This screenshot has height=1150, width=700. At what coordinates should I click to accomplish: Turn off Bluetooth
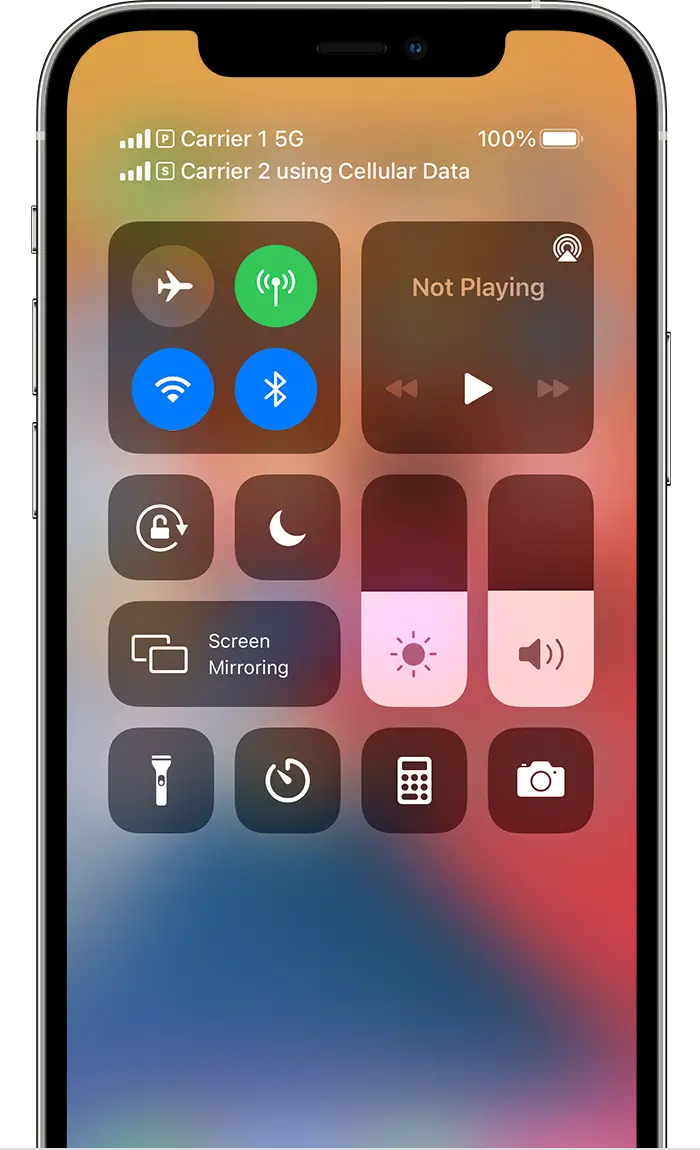tap(276, 389)
